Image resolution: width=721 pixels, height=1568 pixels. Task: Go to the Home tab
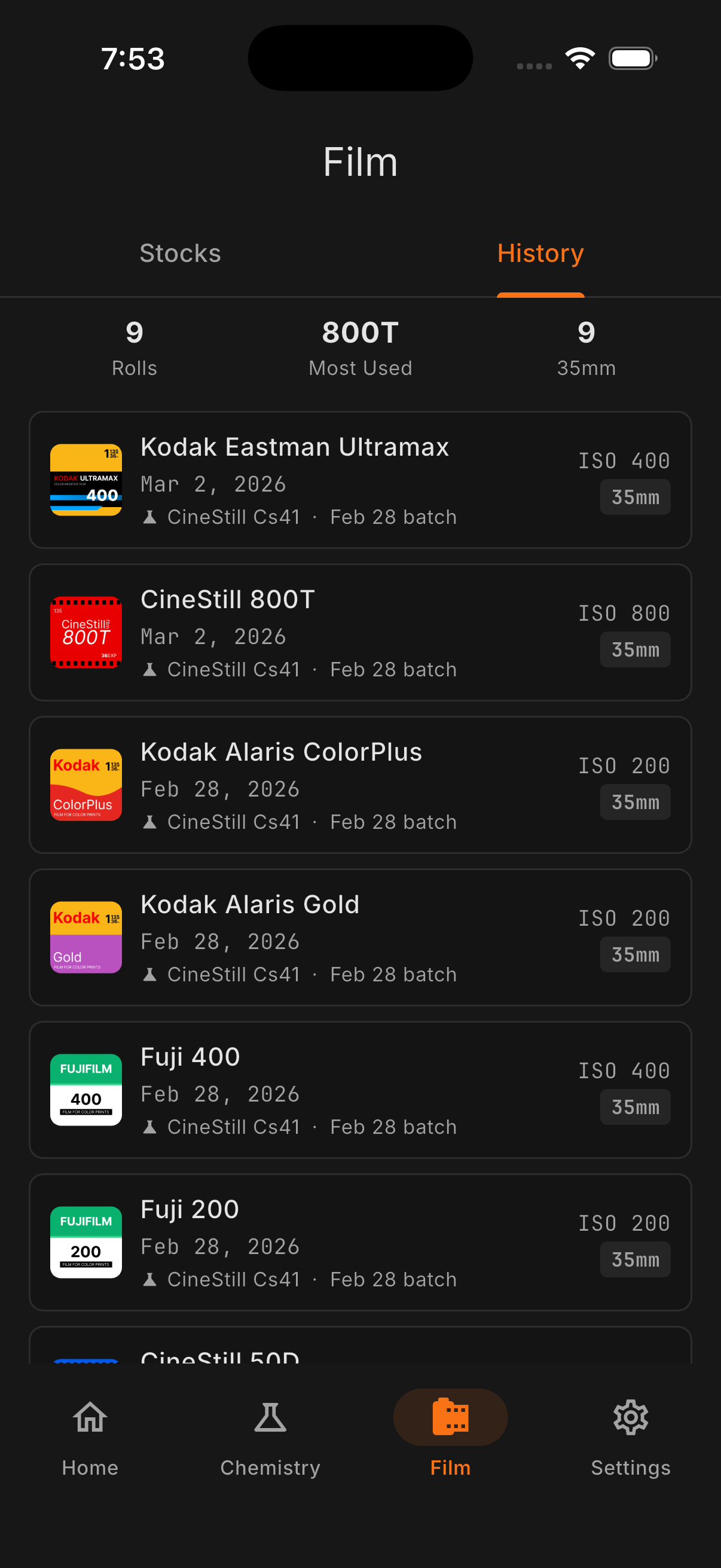click(90, 1436)
